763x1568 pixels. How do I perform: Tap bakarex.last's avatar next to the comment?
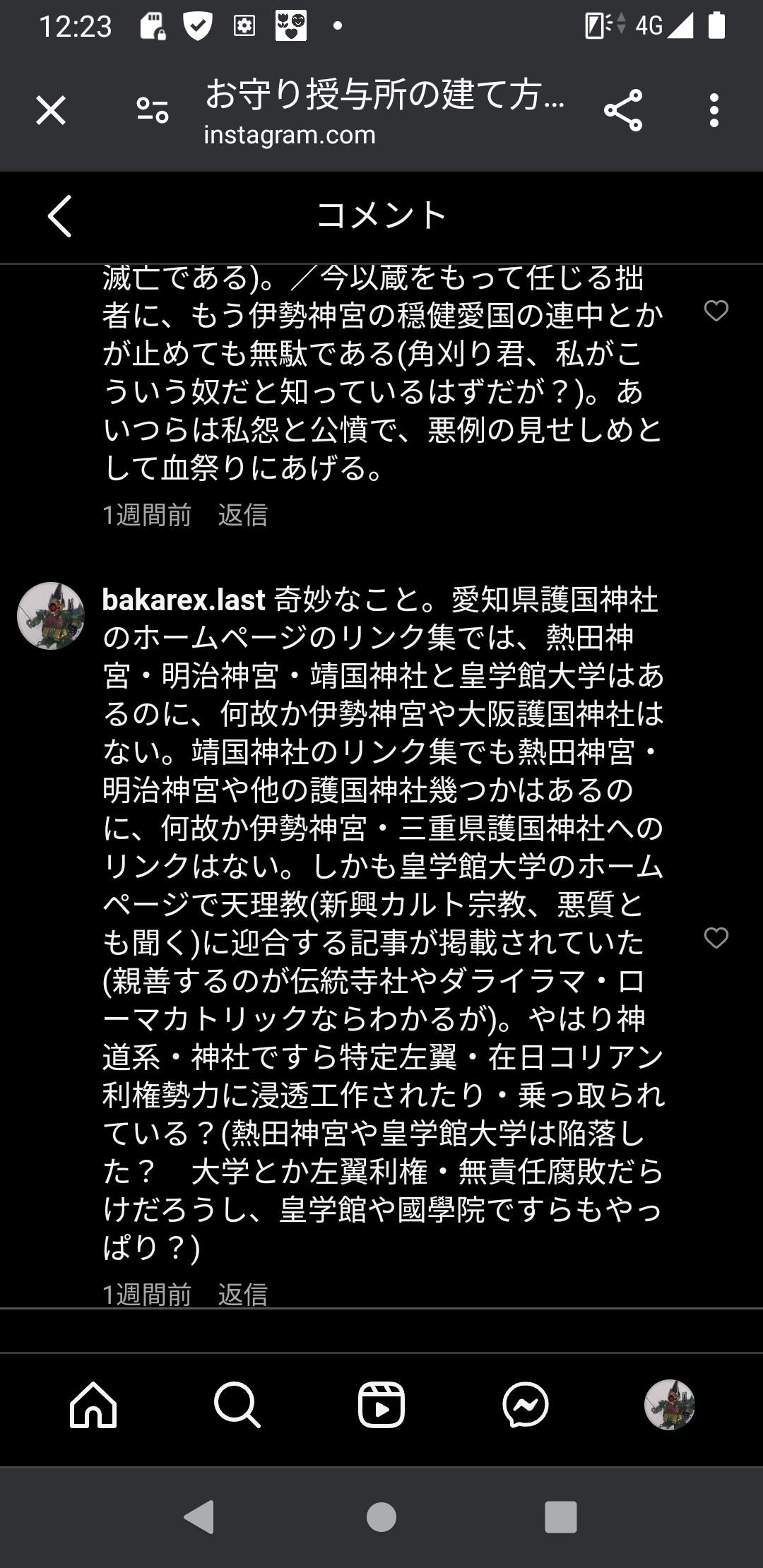[51, 616]
